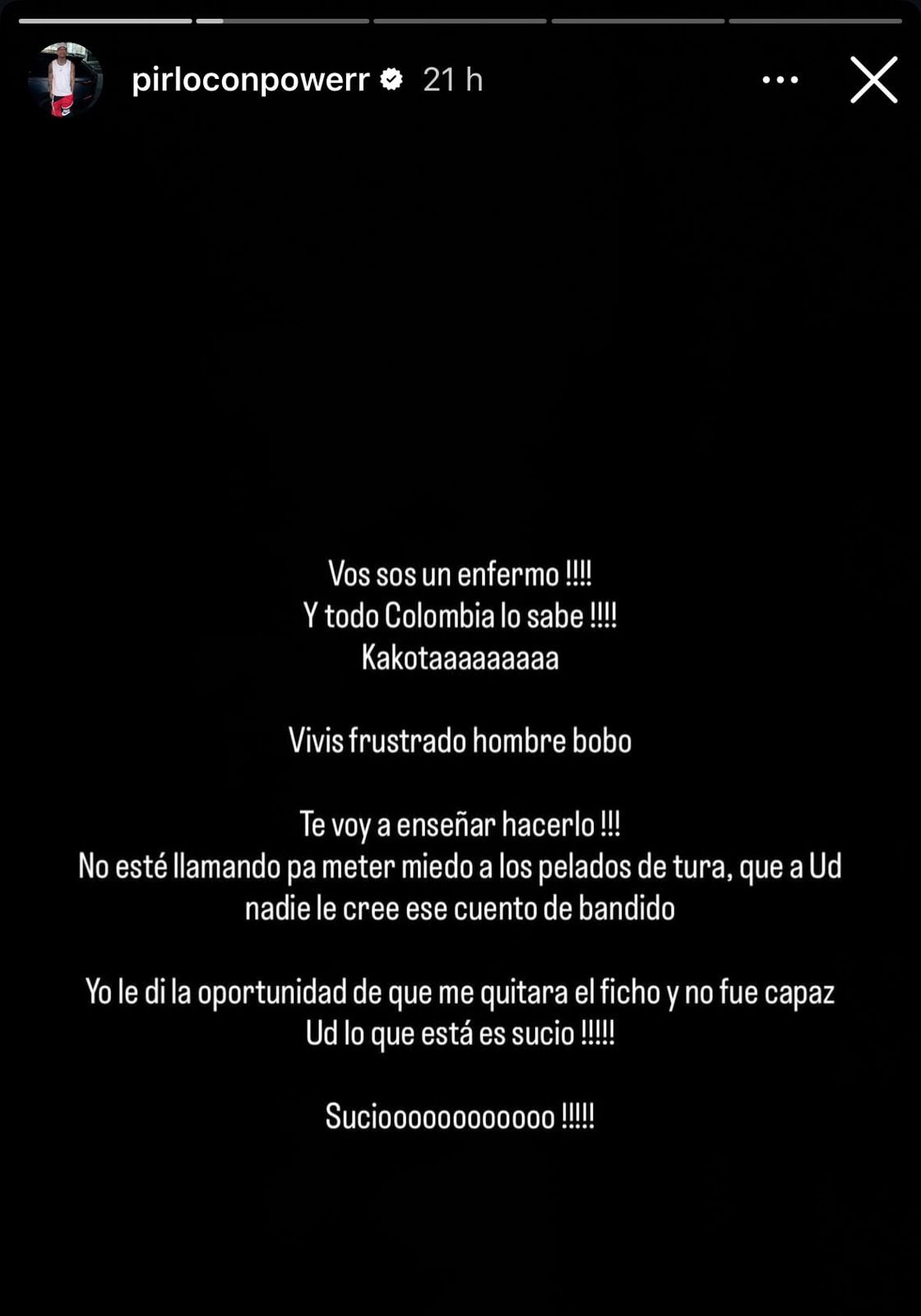The image size is (921, 1316).
Task: Close the story viewer
Action: pos(873,80)
